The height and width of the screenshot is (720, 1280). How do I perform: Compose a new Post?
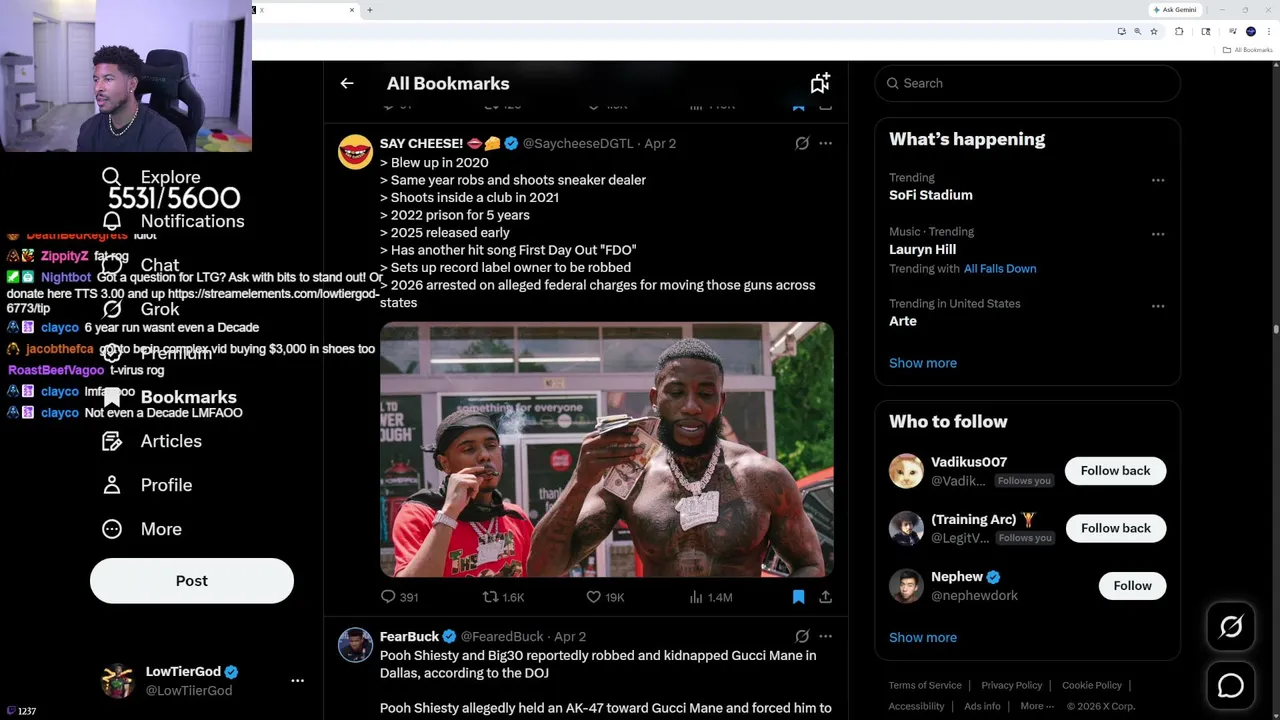192,581
